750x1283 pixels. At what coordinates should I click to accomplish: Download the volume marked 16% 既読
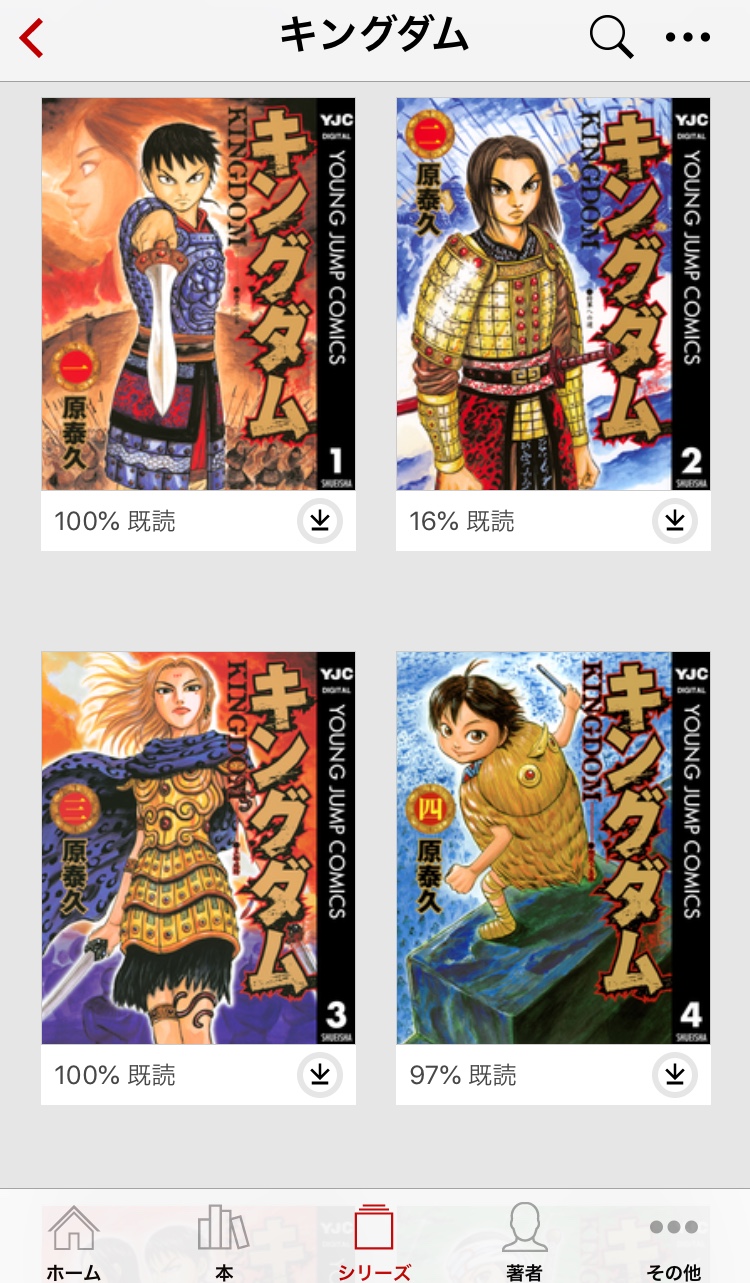tap(675, 521)
